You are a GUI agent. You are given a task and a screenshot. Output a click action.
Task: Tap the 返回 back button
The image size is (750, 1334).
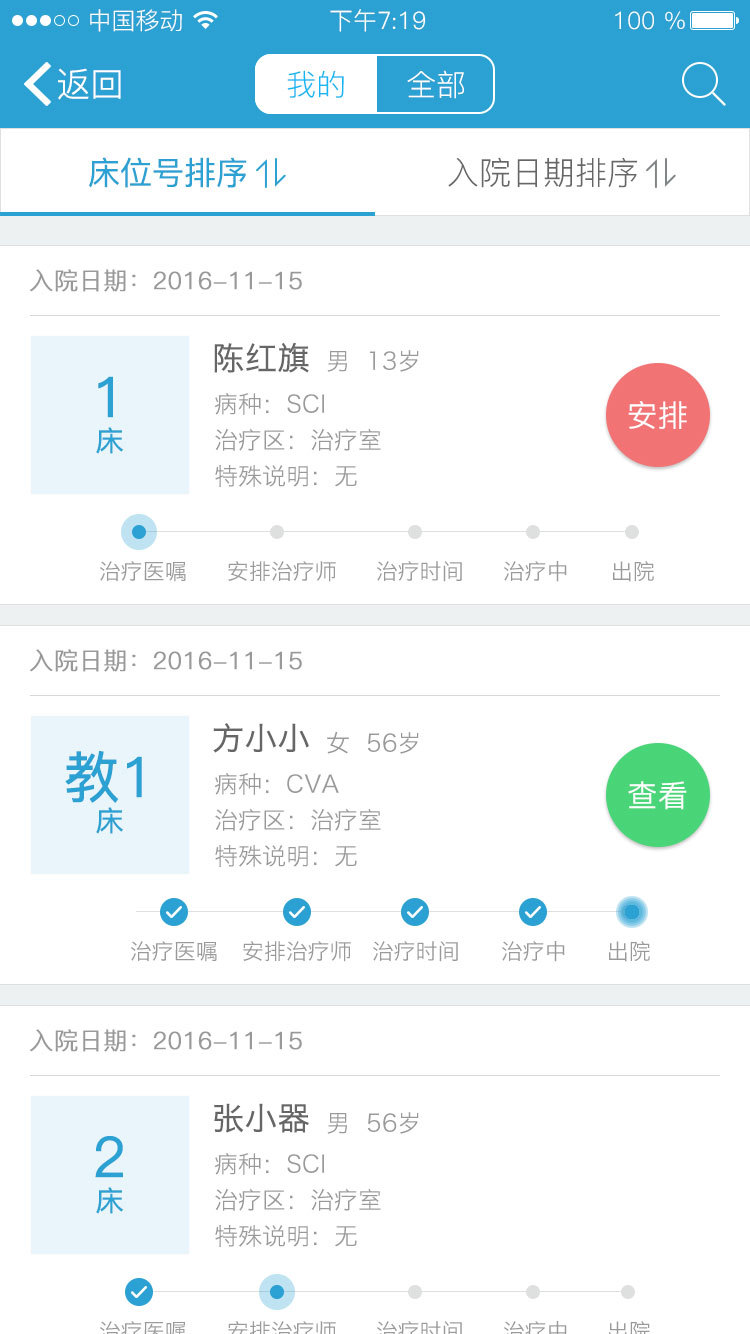(73, 84)
